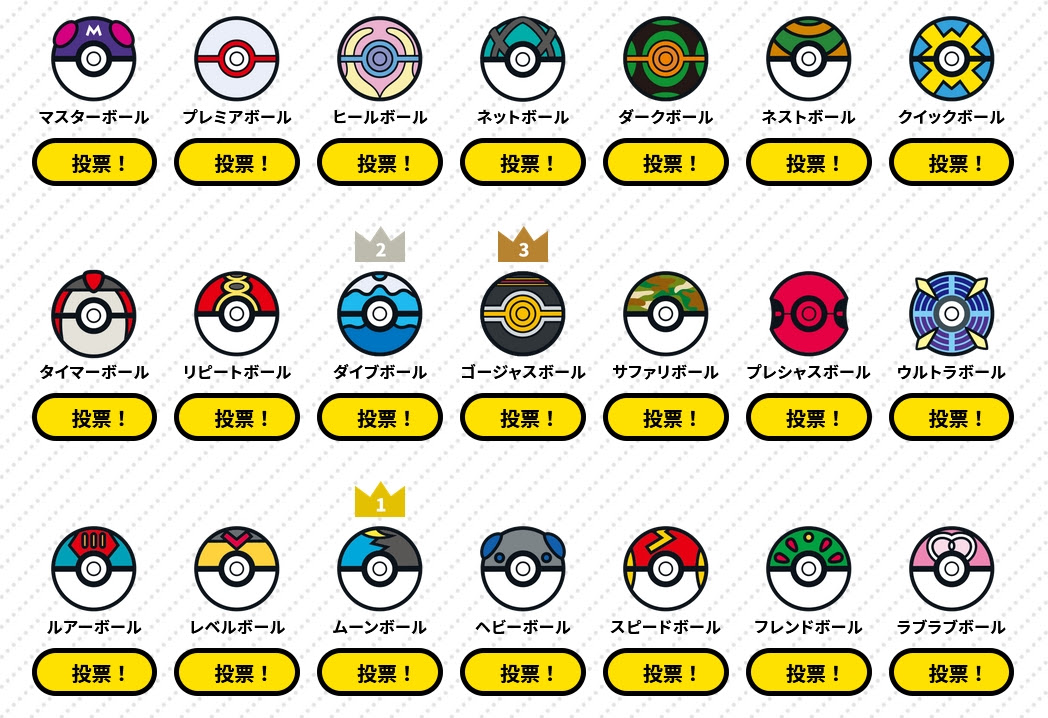The width and height of the screenshot is (1048, 718).
Task: Cast a vote for クイックボール
Action: (x=951, y=163)
